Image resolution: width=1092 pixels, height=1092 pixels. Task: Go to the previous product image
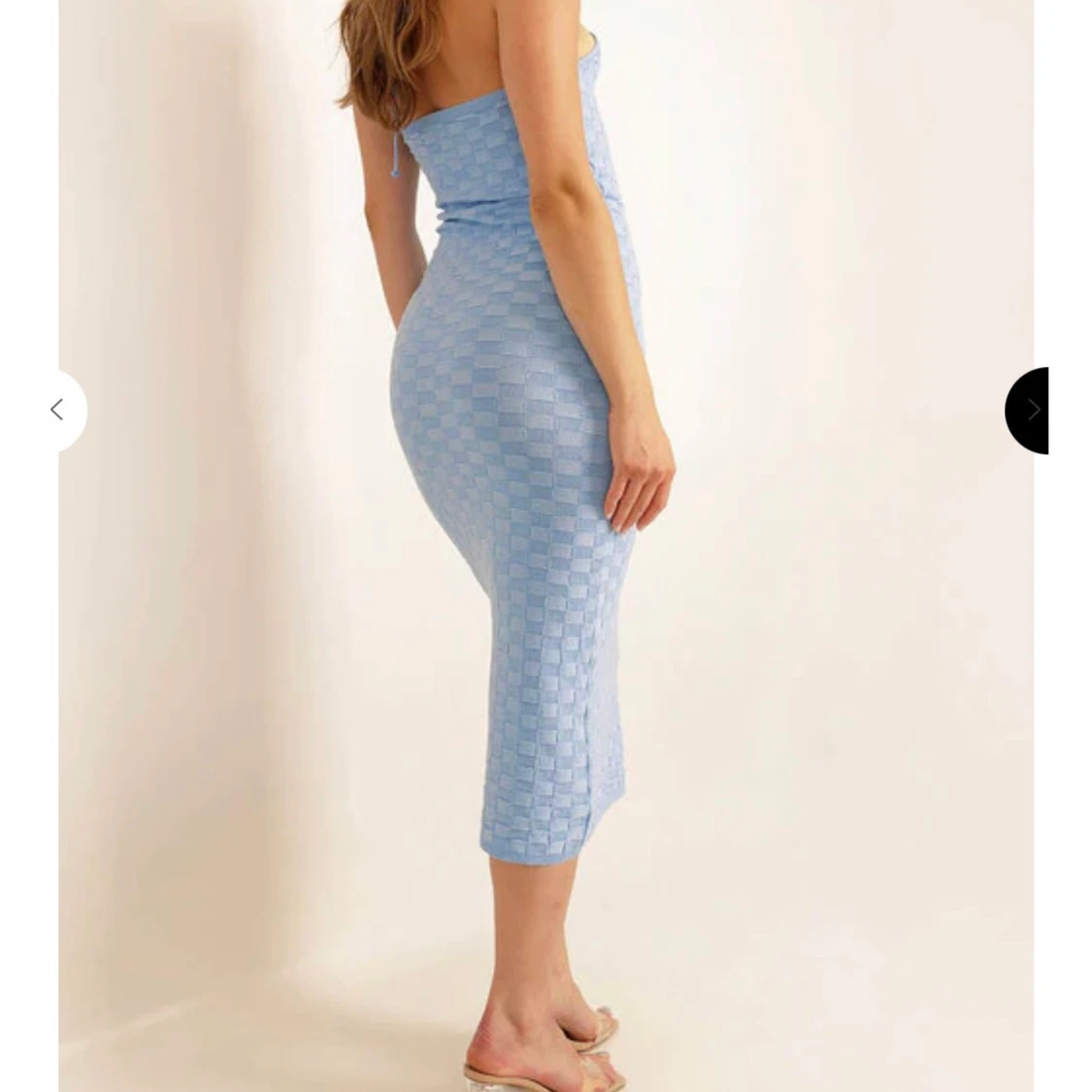point(58,410)
